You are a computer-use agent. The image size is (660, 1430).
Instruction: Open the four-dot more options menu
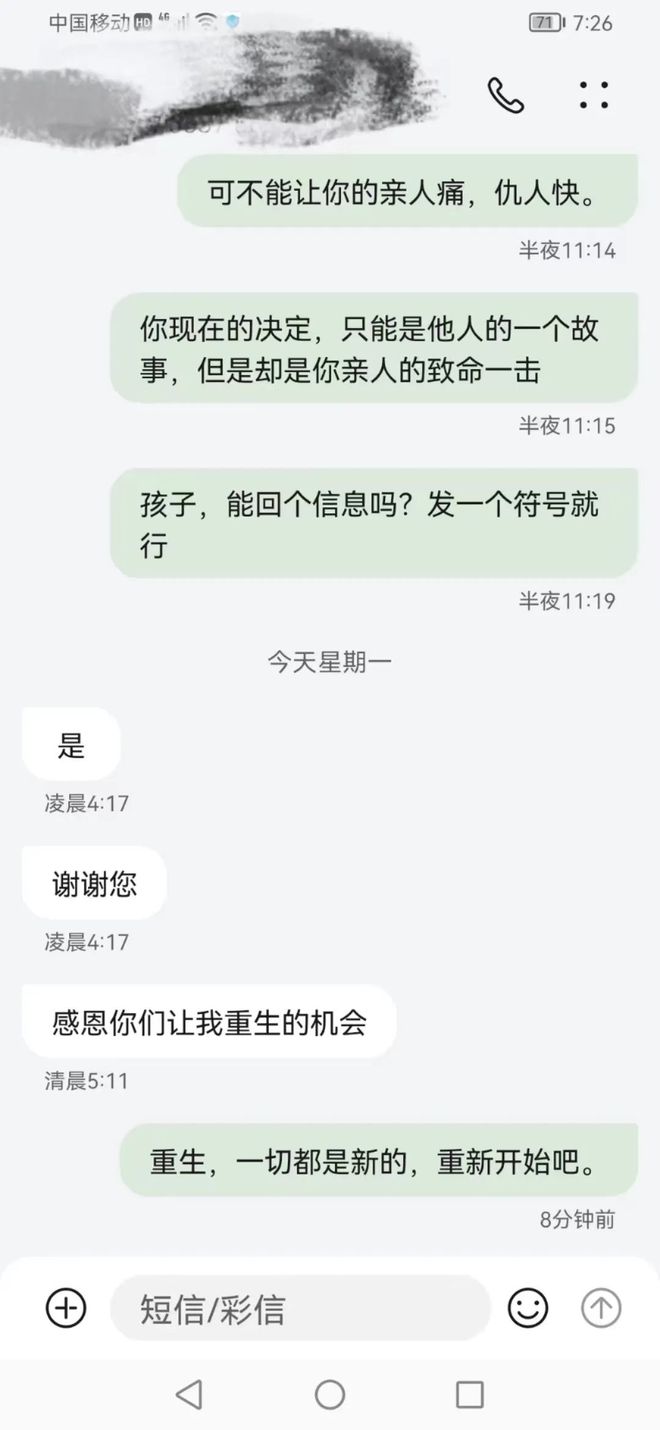tap(594, 95)
